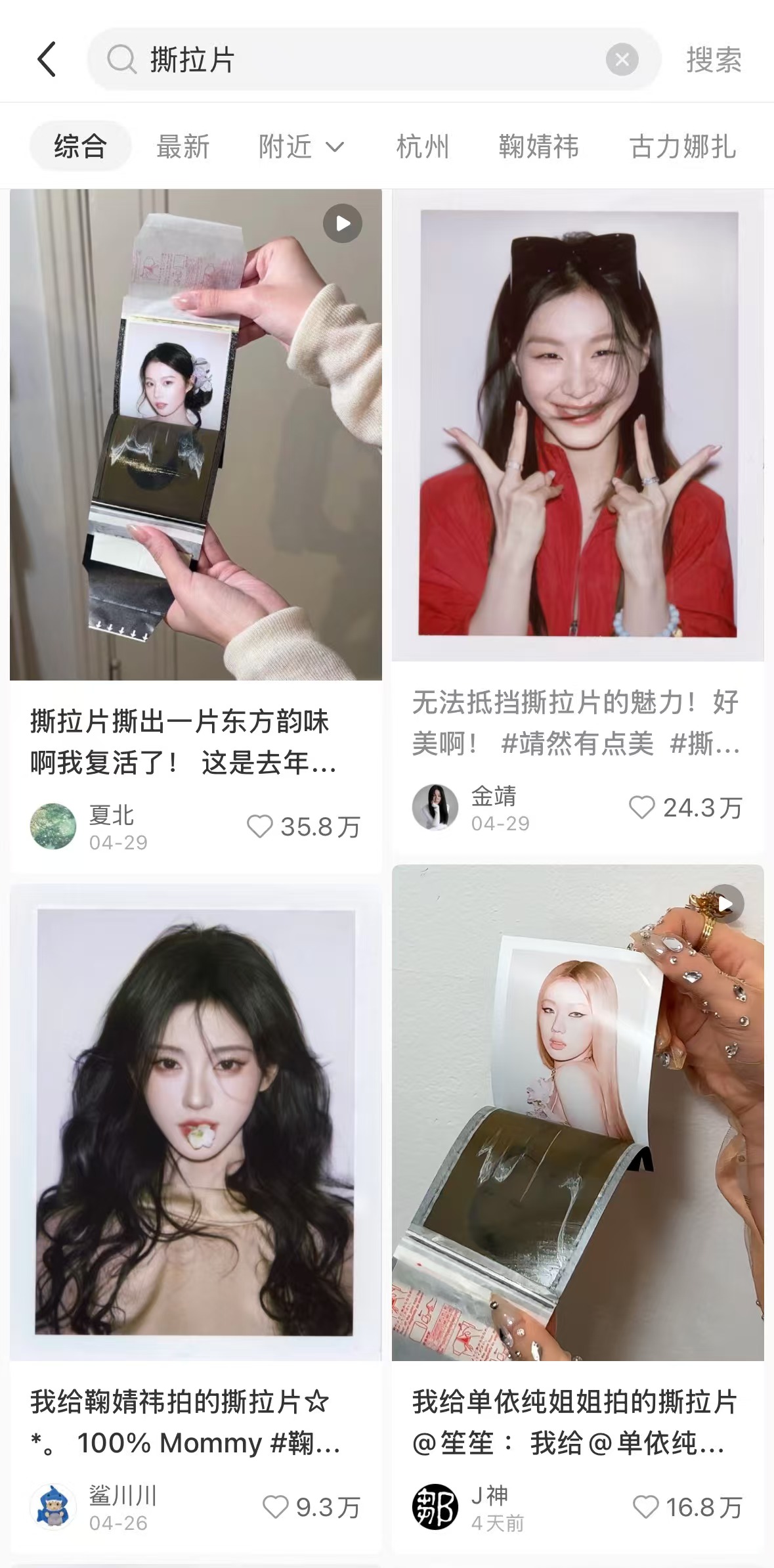Like J神's post with 16.8万 likes
This screenshot has height=1568, width=774.
645,1507
